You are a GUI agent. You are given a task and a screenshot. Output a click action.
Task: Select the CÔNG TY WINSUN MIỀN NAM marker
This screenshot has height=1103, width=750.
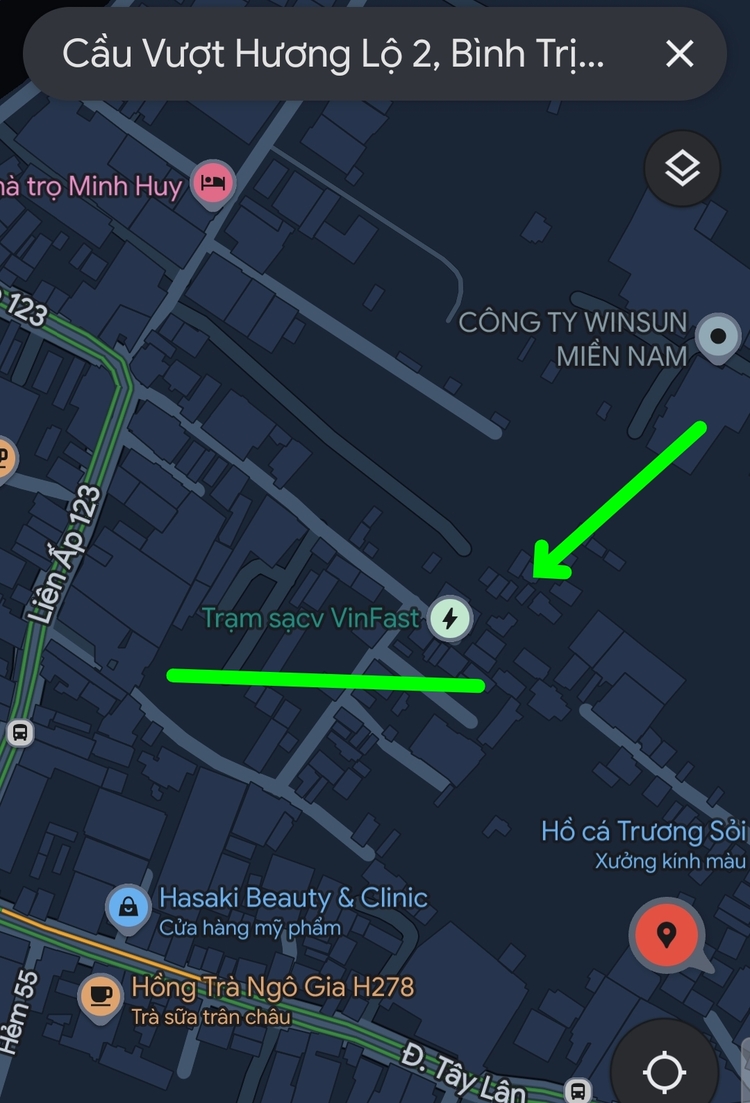[x=718, y=336]
